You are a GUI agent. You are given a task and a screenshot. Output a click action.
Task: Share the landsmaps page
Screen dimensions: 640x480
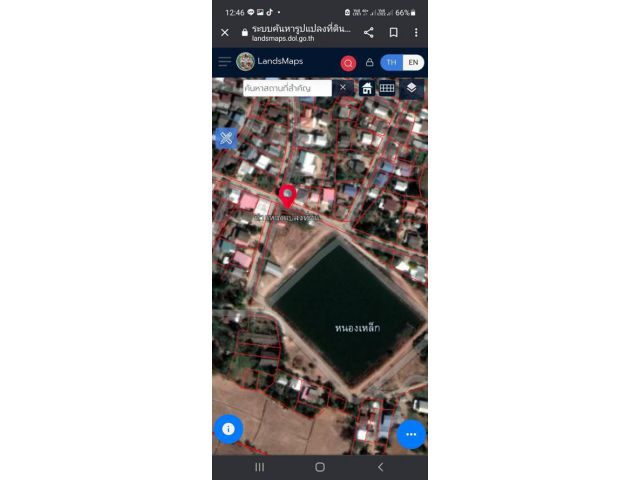[369, 33]
